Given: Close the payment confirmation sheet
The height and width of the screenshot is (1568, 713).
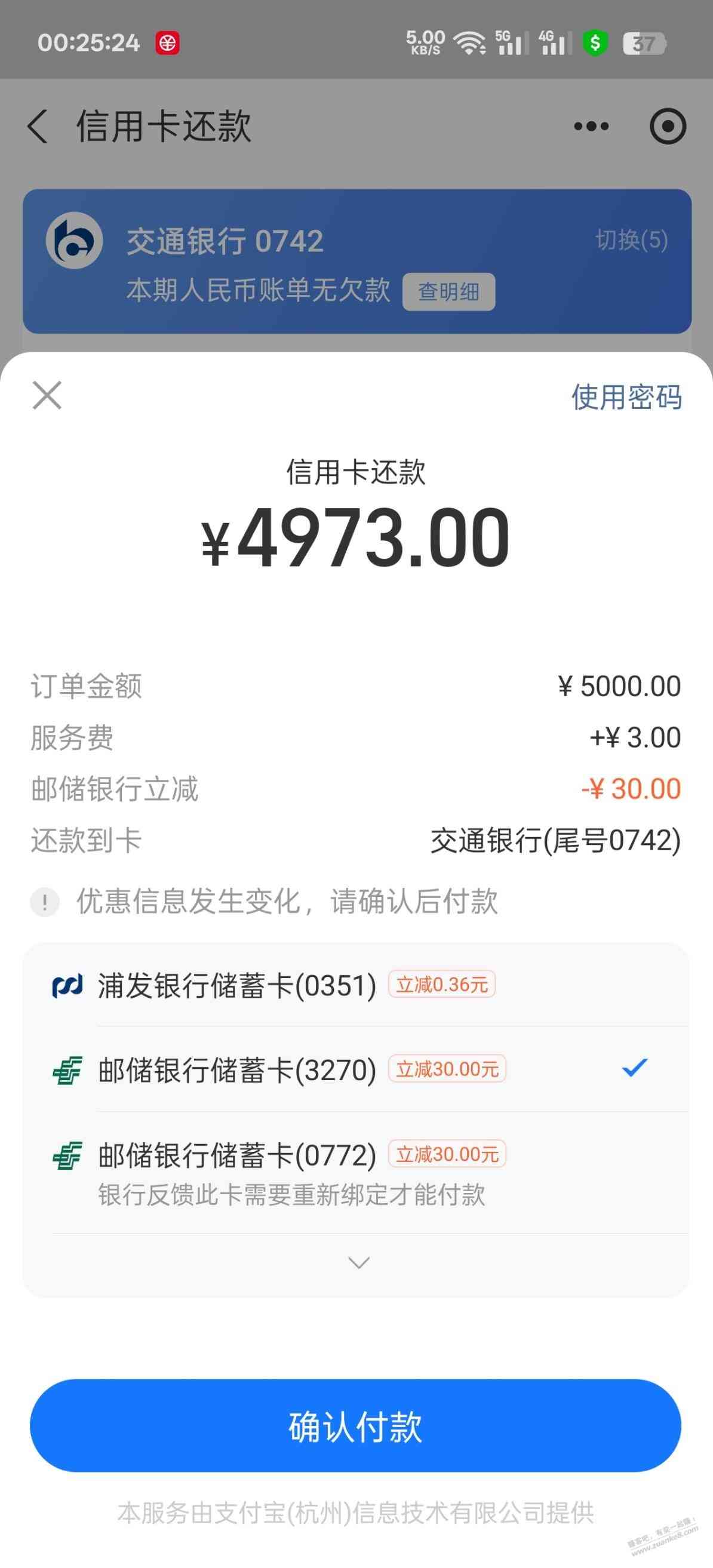Looking at the screenshot, I should pos(47,396).
